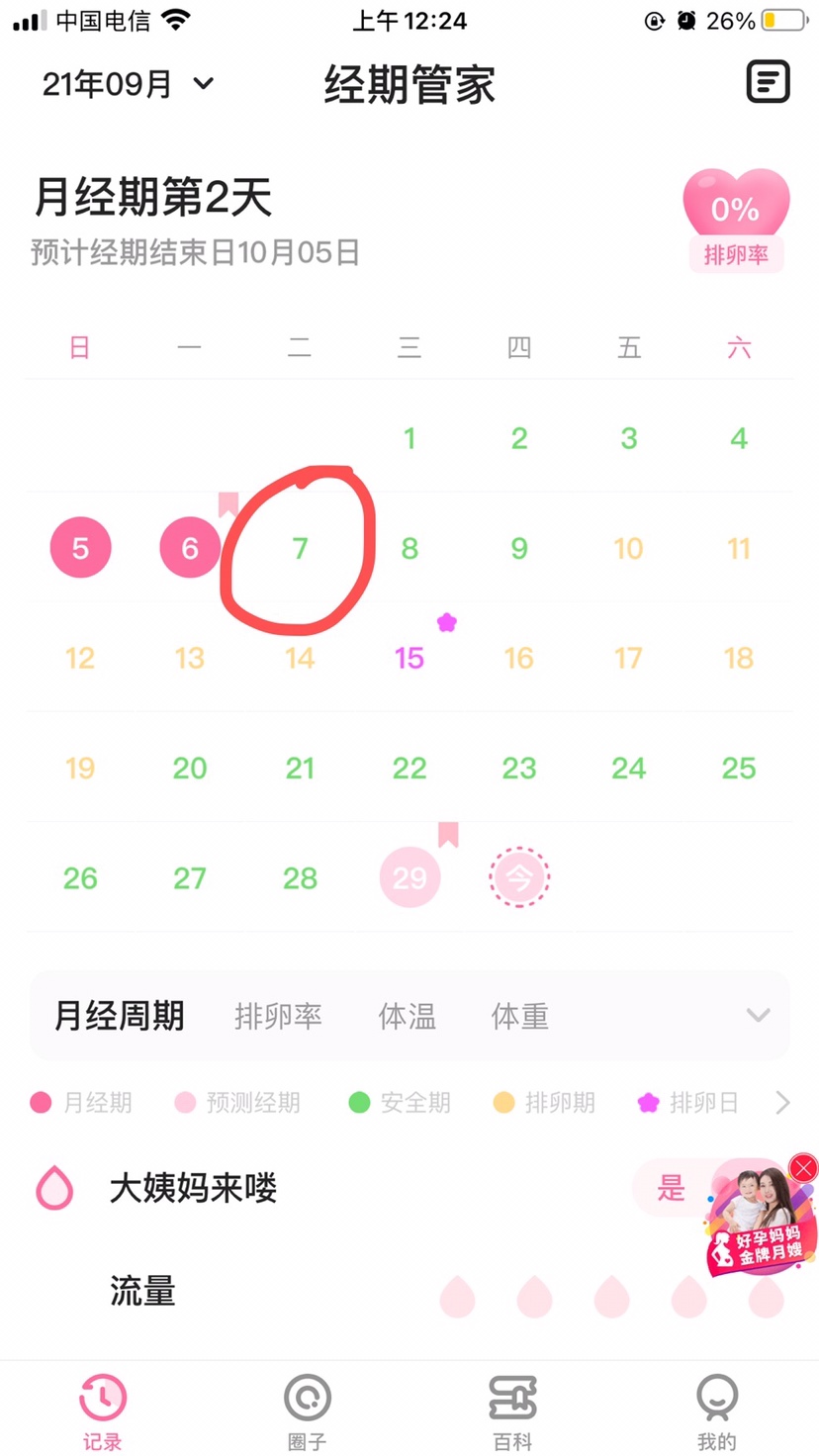
Task: Toggle 大姨妈来喽 switch showing 是
Action: coord(674,1188)
